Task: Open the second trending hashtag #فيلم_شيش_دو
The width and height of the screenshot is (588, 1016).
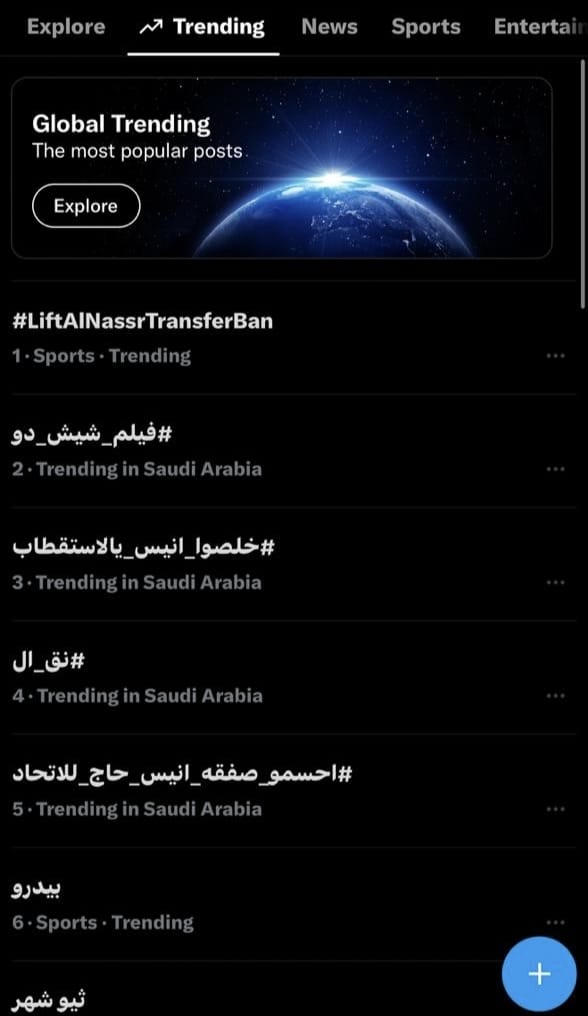Action: 293,451
